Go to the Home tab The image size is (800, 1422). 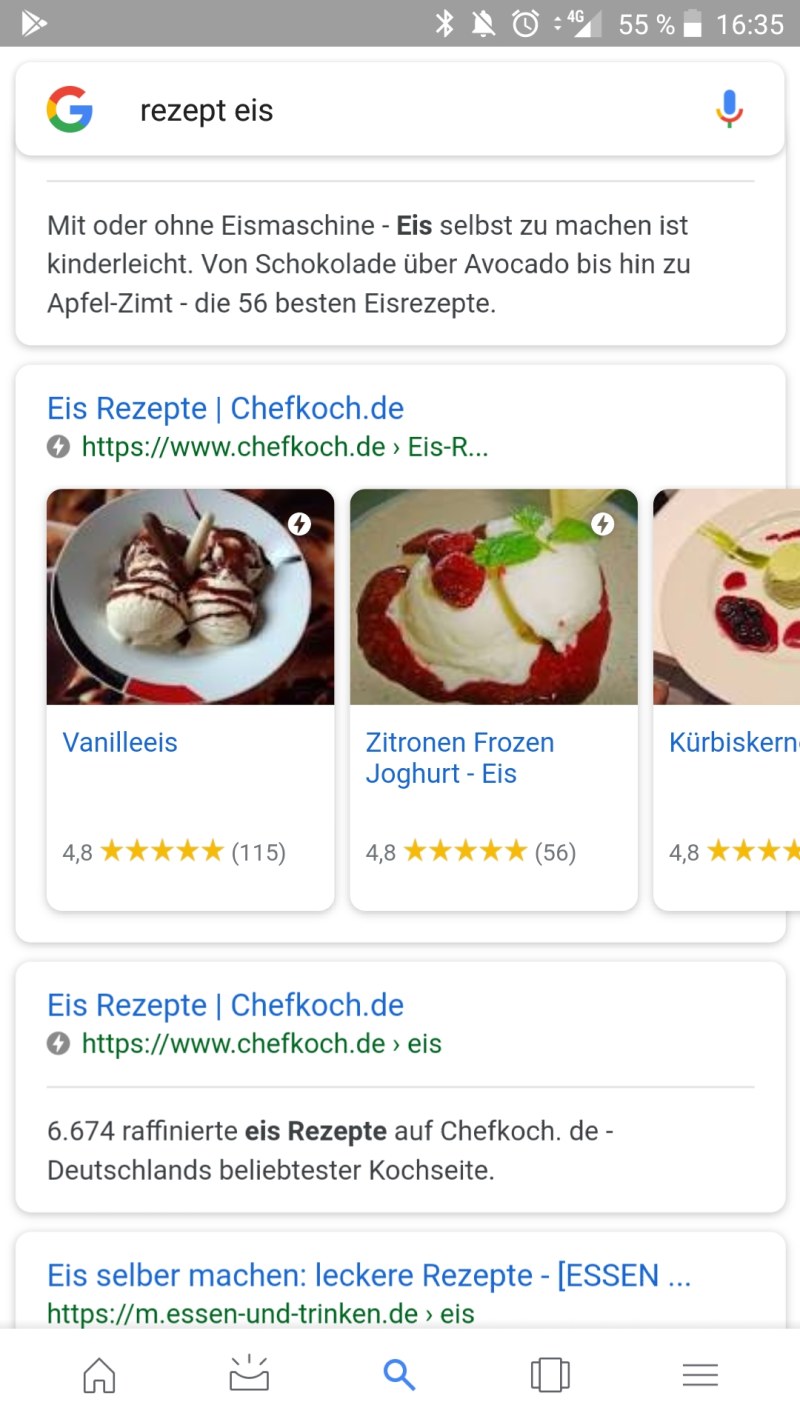99,1376
